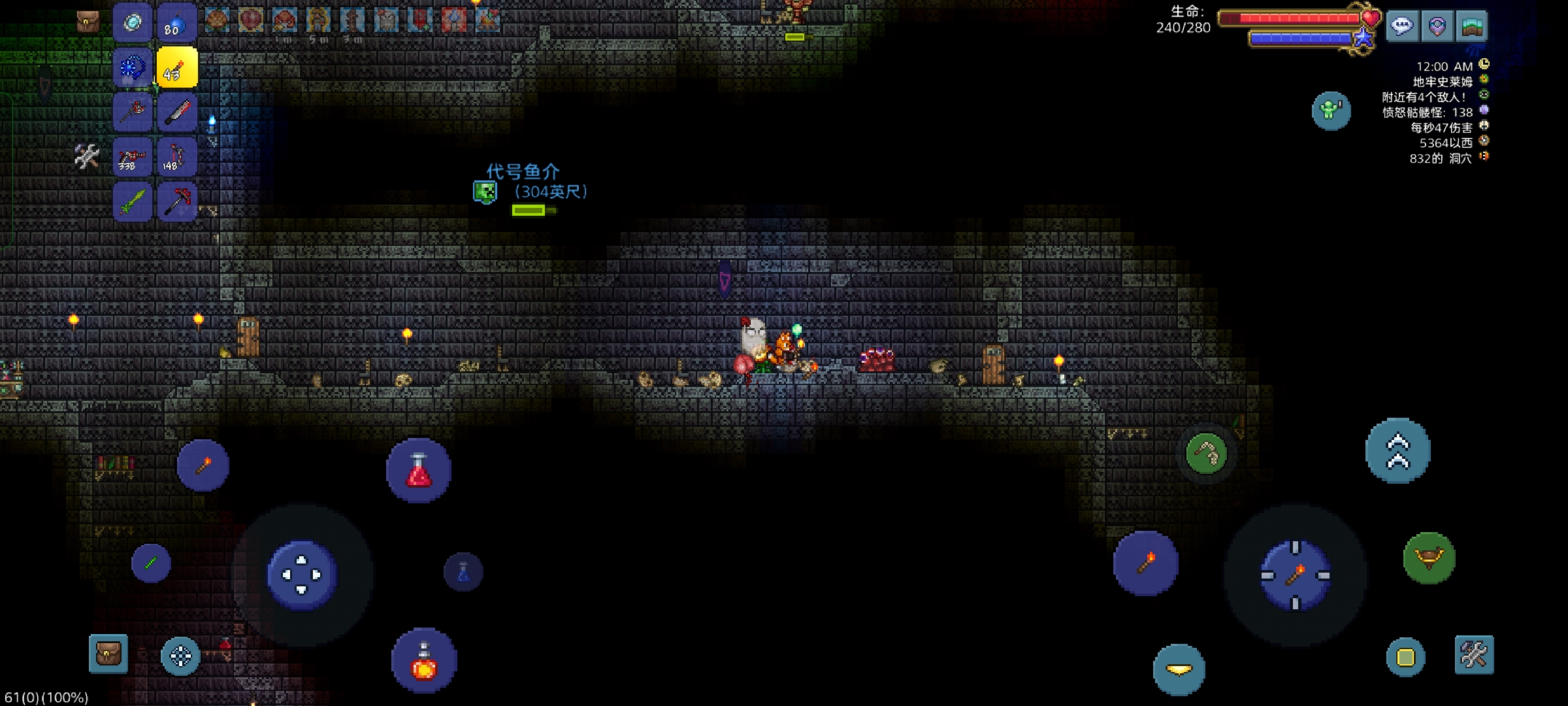Fire the green grappling hook button
1568x706 pixels.
point(1206,452)
